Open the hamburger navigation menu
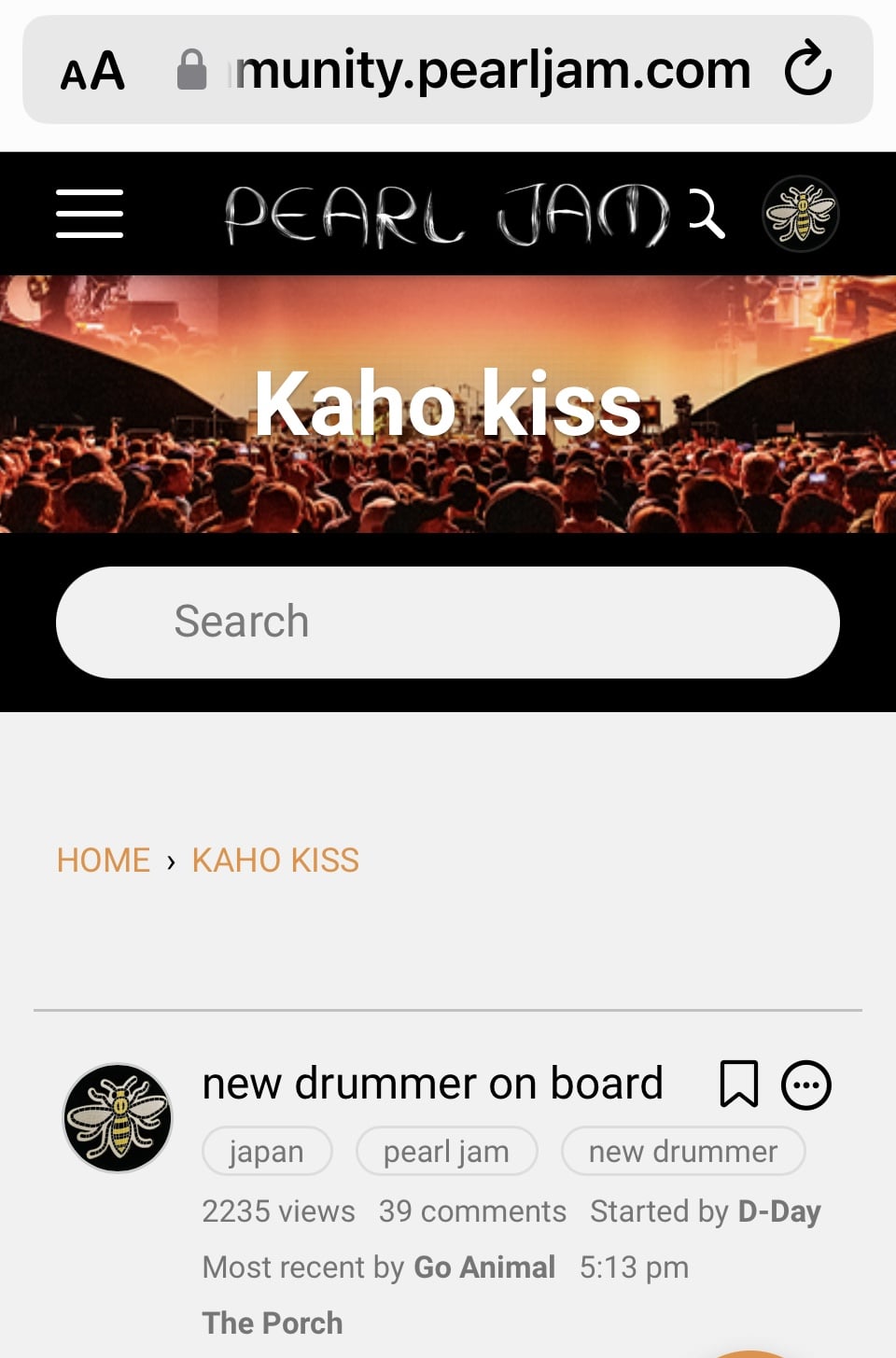This screenshot has width=896, height=1358. tap(90, 214)
